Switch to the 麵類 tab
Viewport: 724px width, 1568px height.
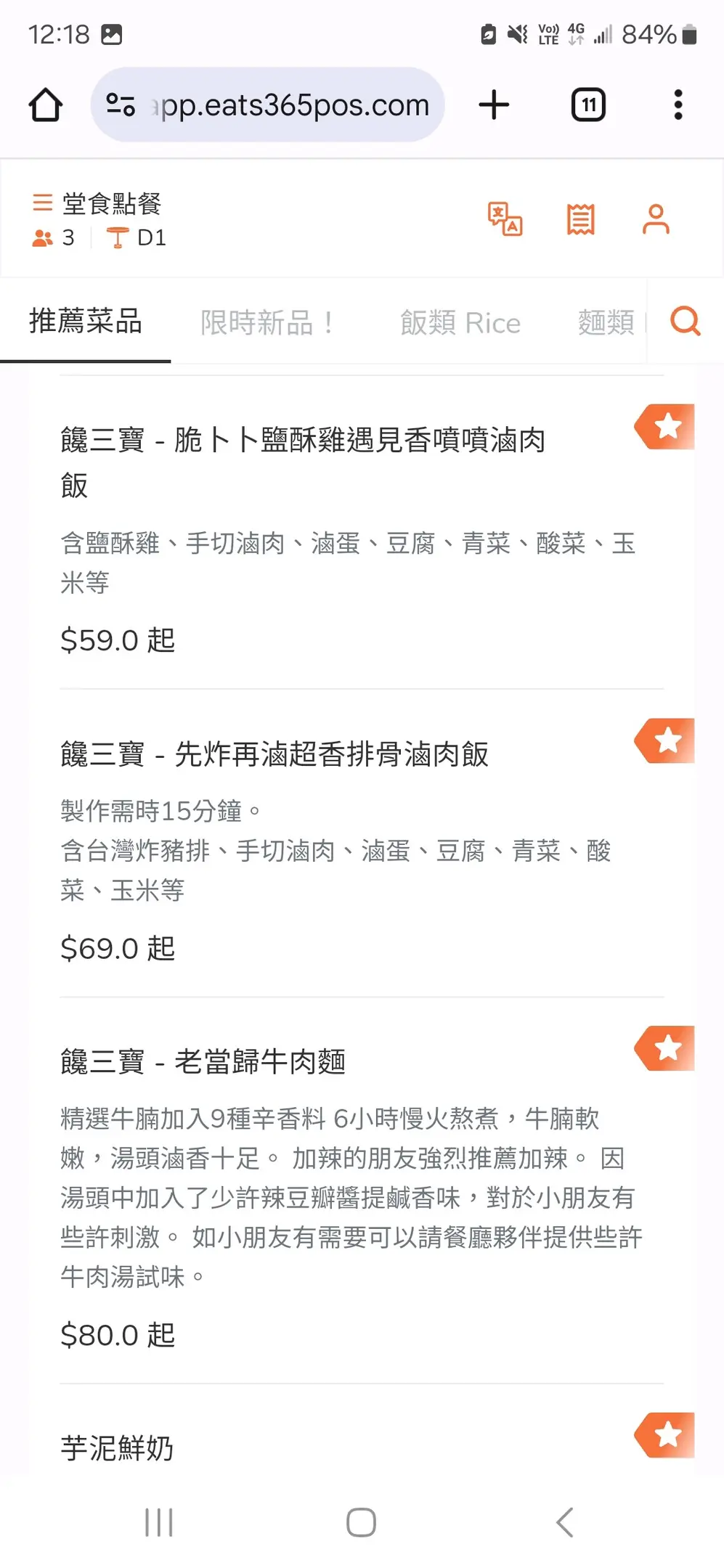[606, 323]
